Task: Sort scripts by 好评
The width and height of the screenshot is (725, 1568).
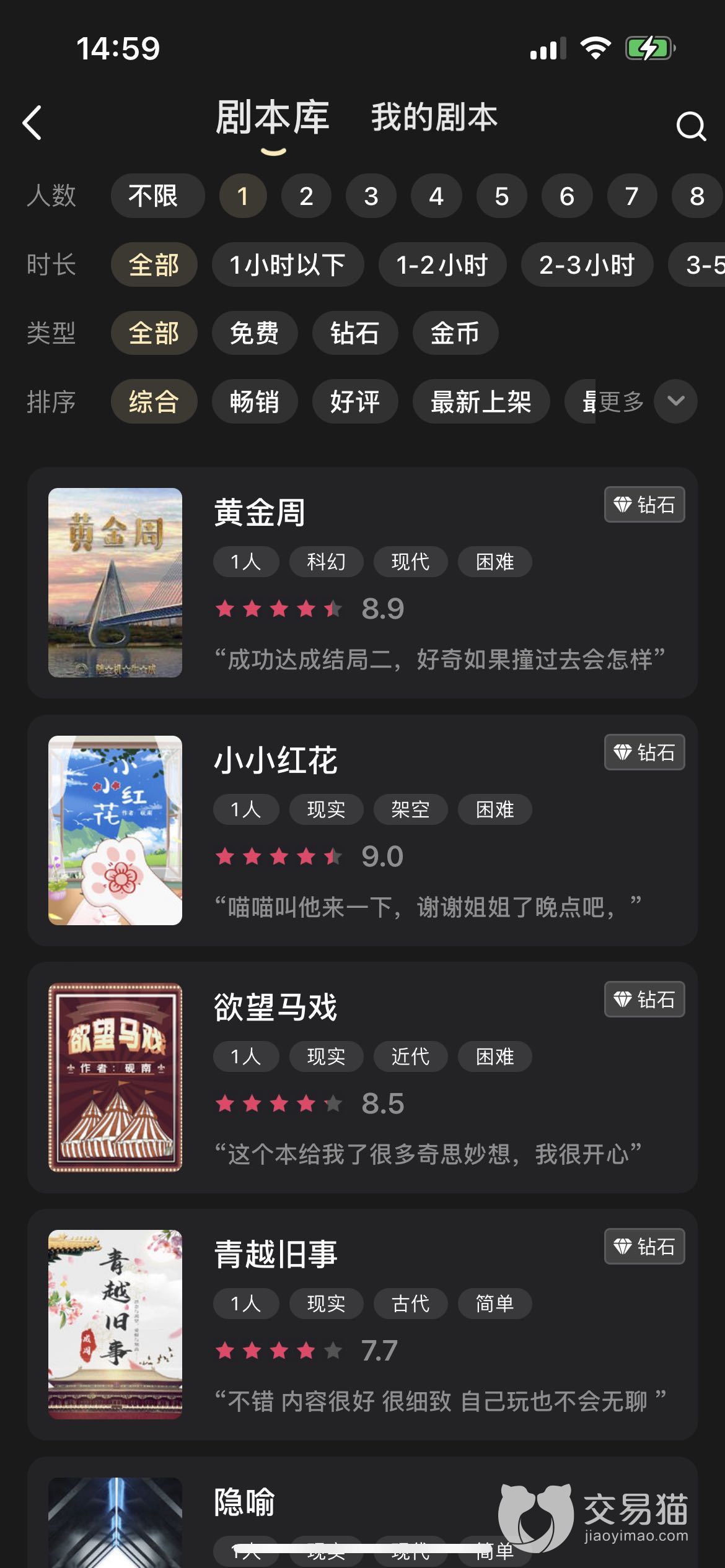Action: click(x=354, y=402)
